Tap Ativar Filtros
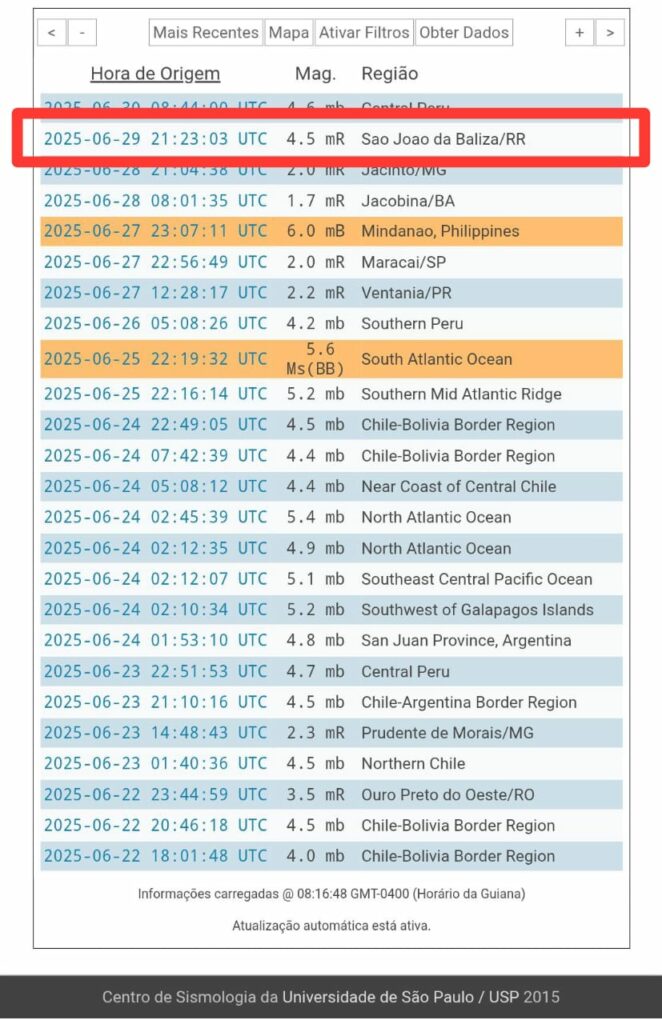 (x=364, y=32)
